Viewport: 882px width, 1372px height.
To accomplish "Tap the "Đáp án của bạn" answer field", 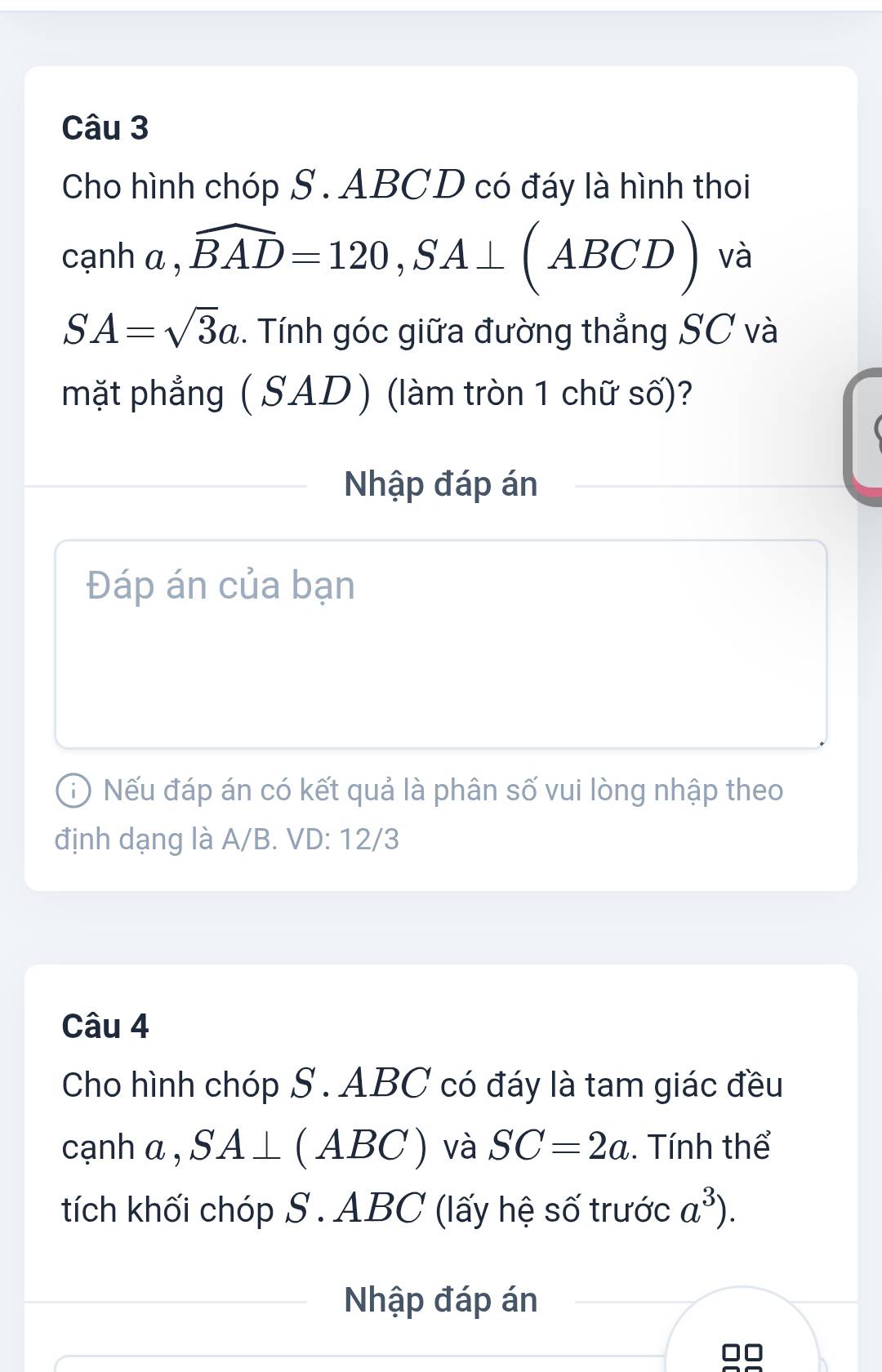I will [x=441, y=643].
